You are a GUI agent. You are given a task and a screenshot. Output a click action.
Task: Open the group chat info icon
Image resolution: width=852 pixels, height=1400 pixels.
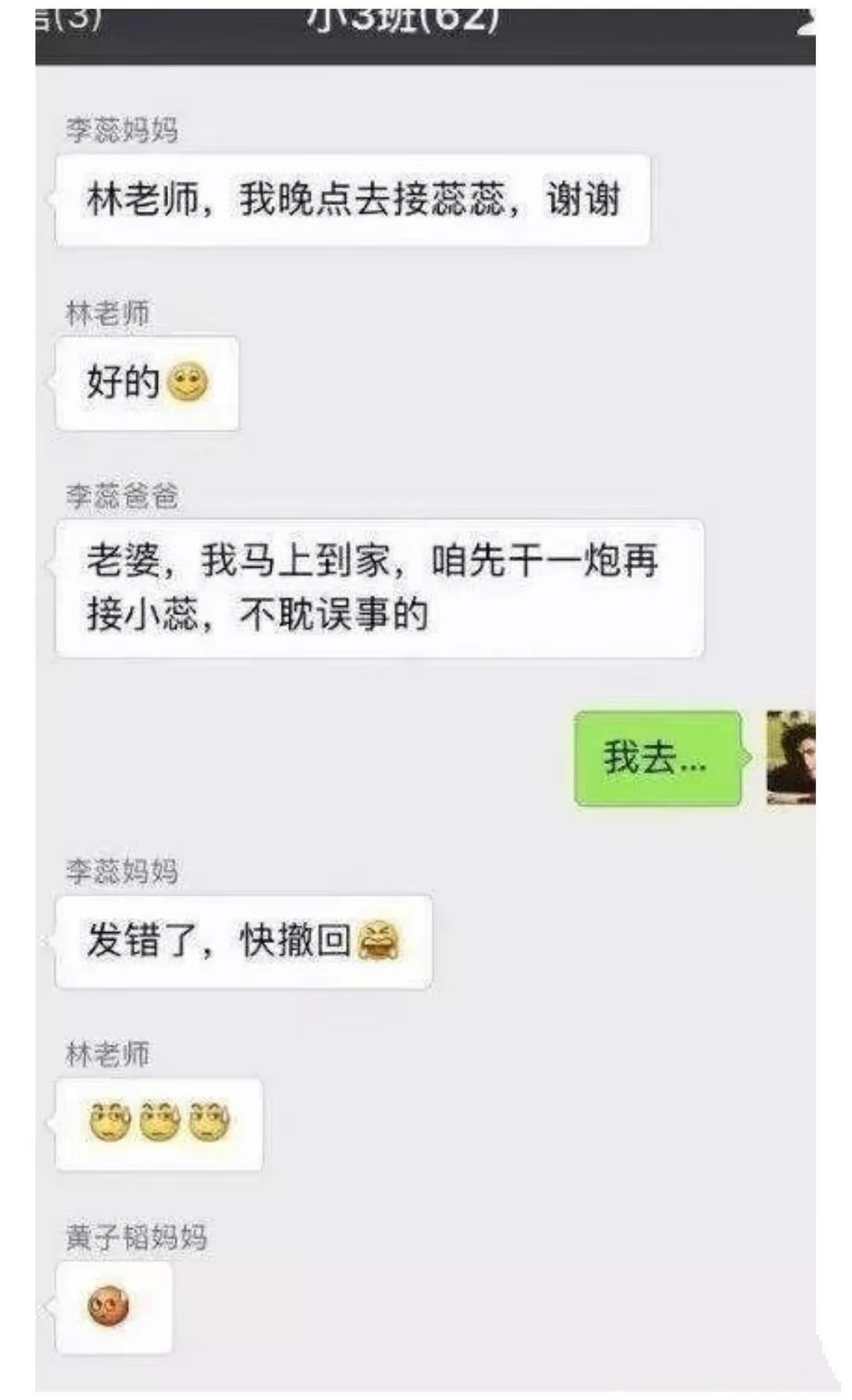tap(805, 24)
